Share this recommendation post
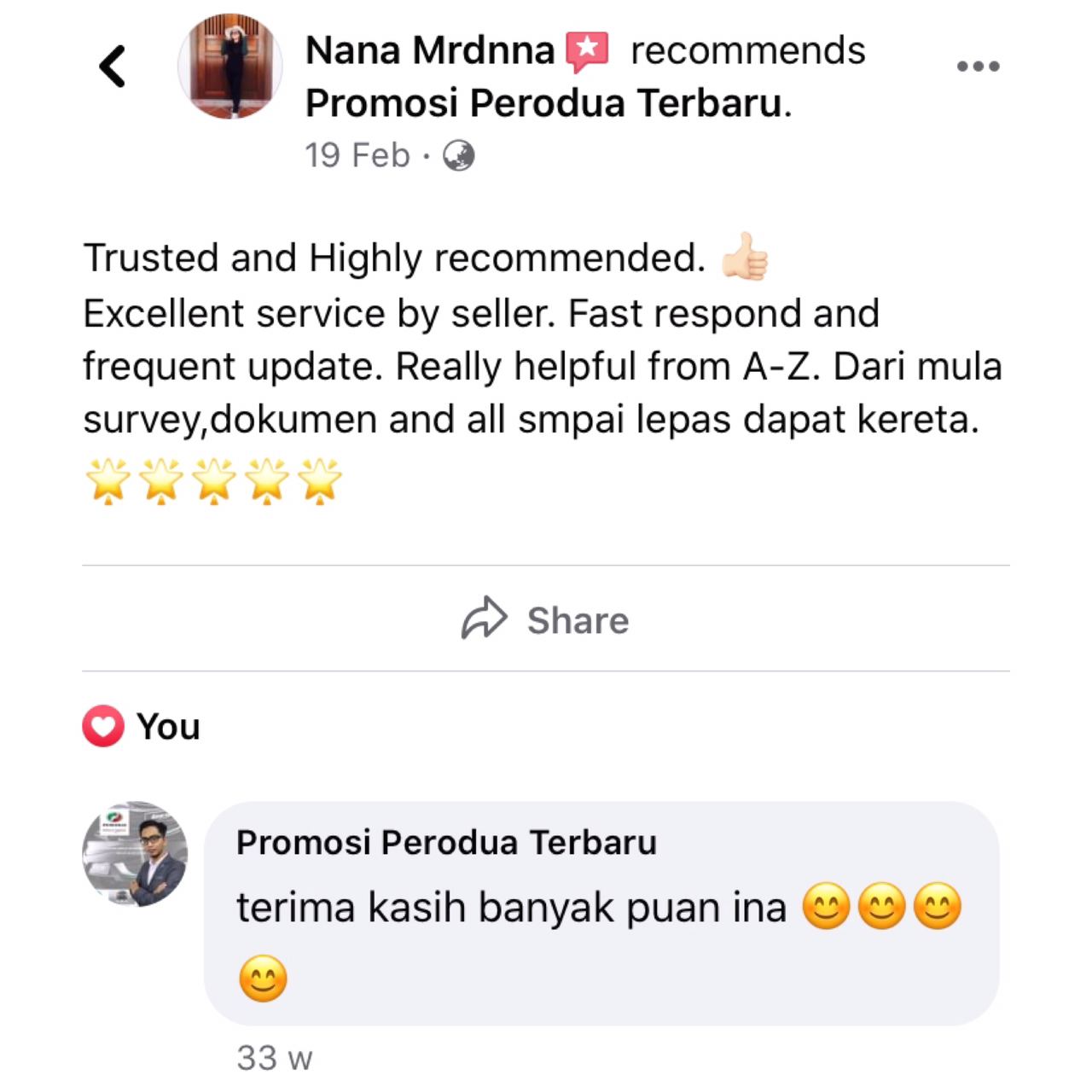The image size is (1092, 1092). point(546,620)
